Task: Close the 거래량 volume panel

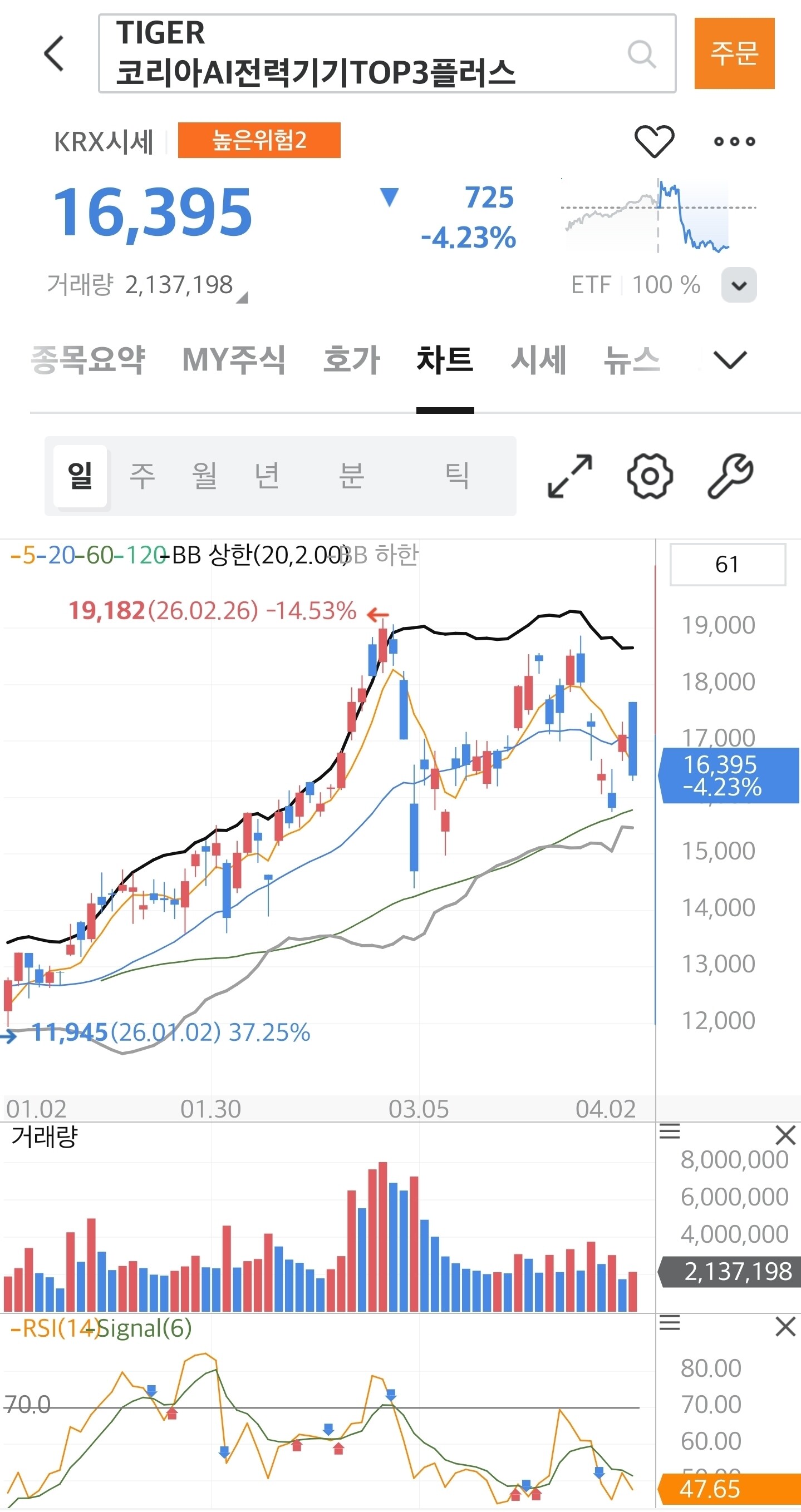Action: (x=785, y=1135)
